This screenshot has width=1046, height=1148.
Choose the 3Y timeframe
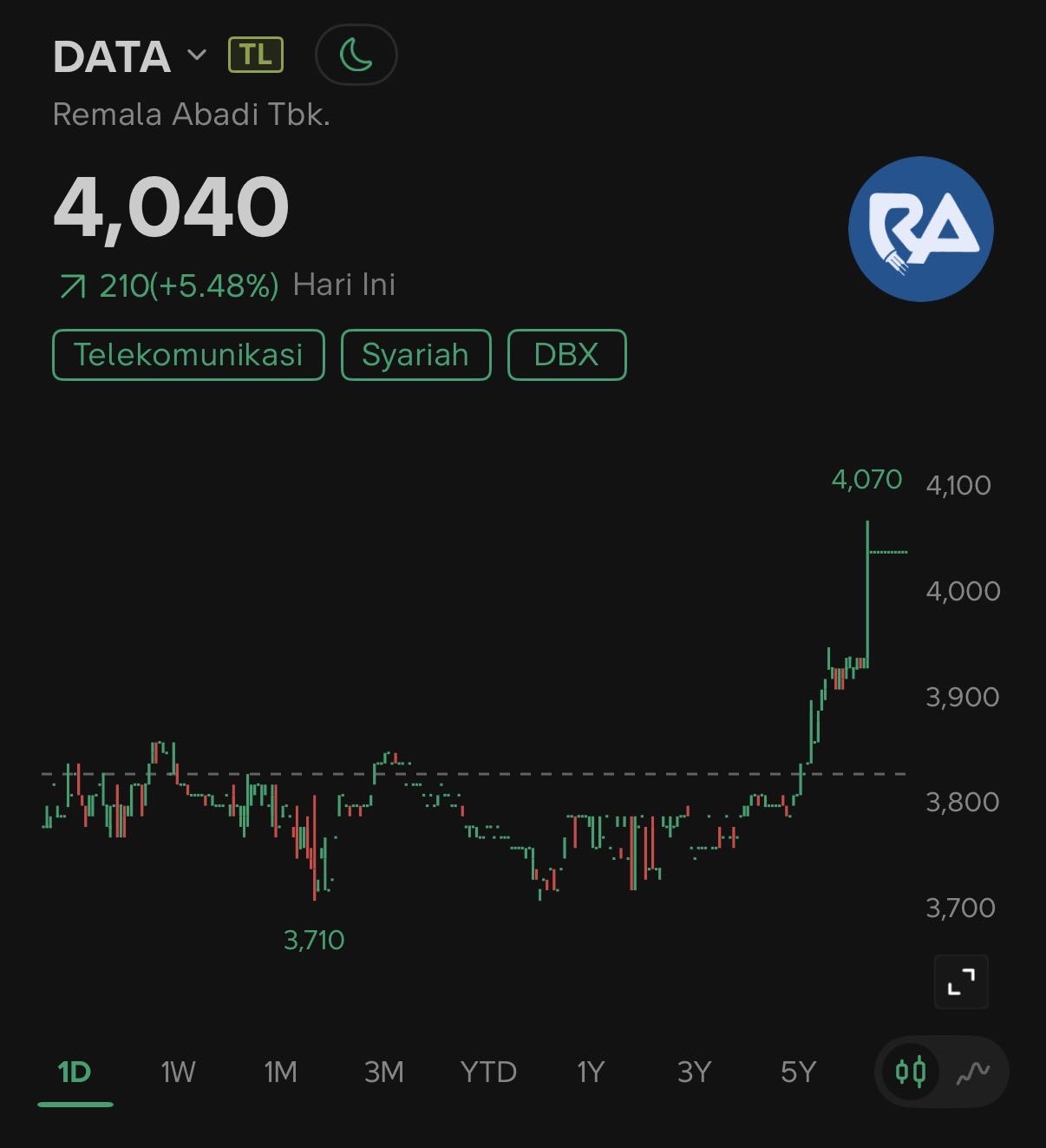coord(694,1073)
